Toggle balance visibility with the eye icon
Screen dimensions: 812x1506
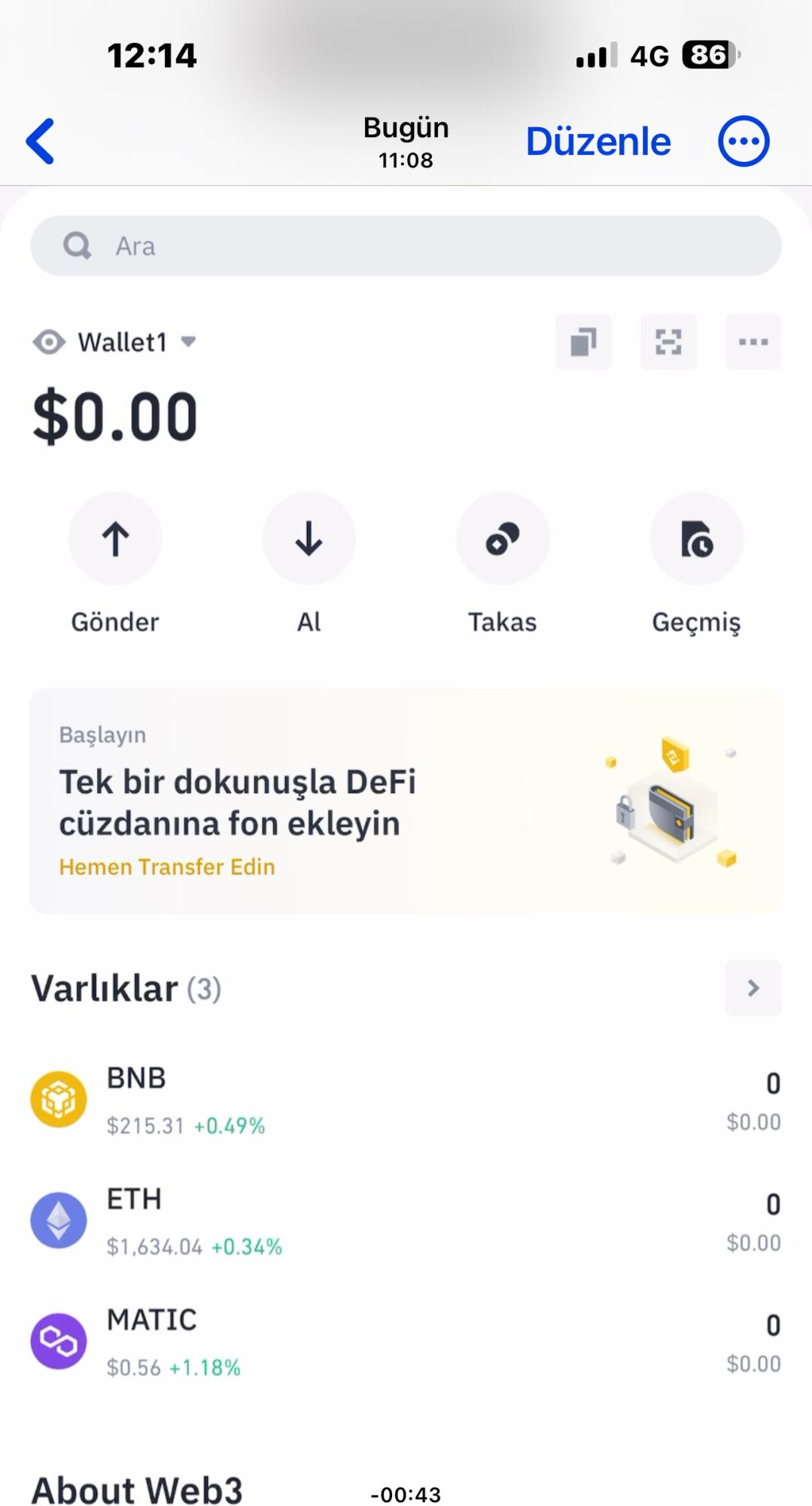tap(47, 342)
